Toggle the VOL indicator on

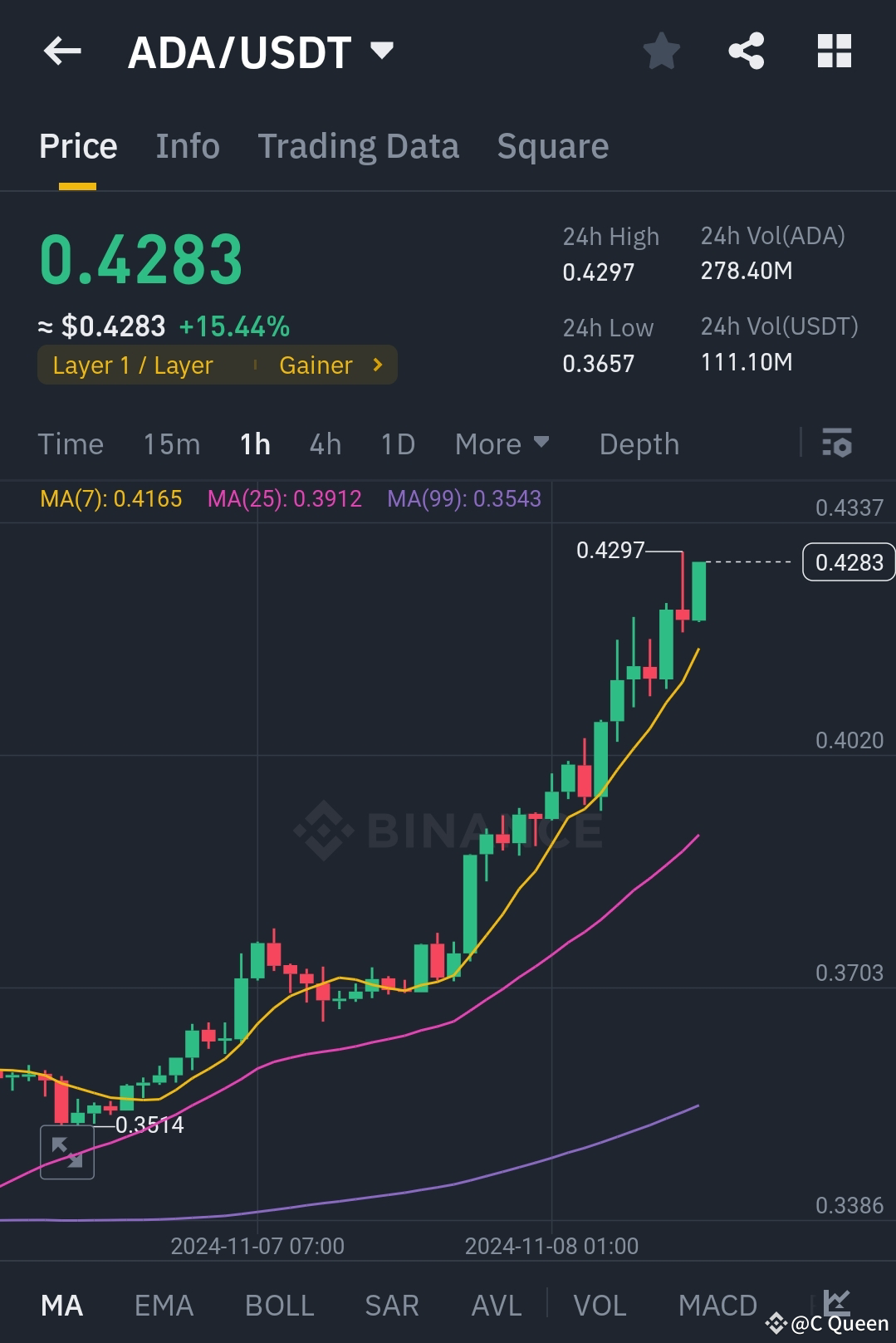[x=601, y=1305]
